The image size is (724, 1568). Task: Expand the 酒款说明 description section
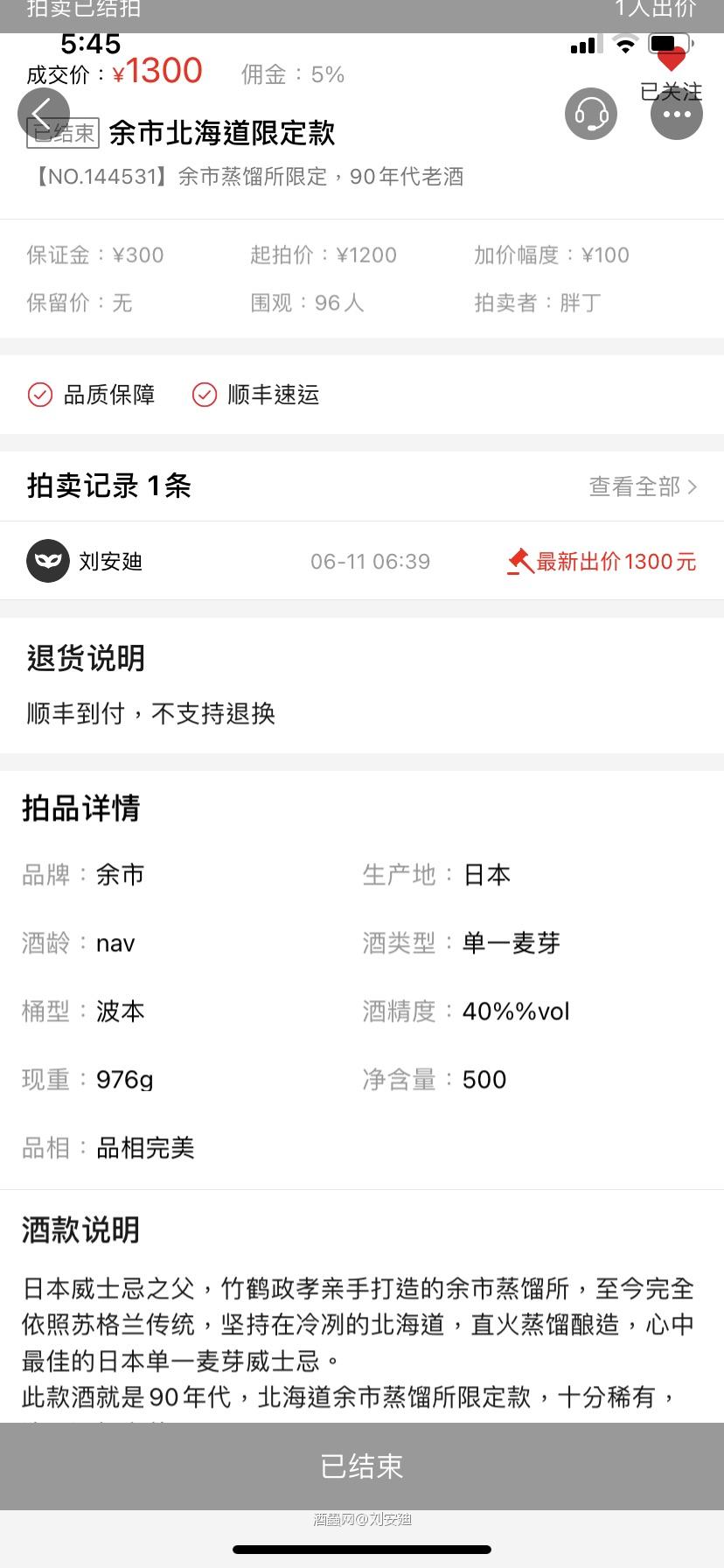tap(80, 1229)
